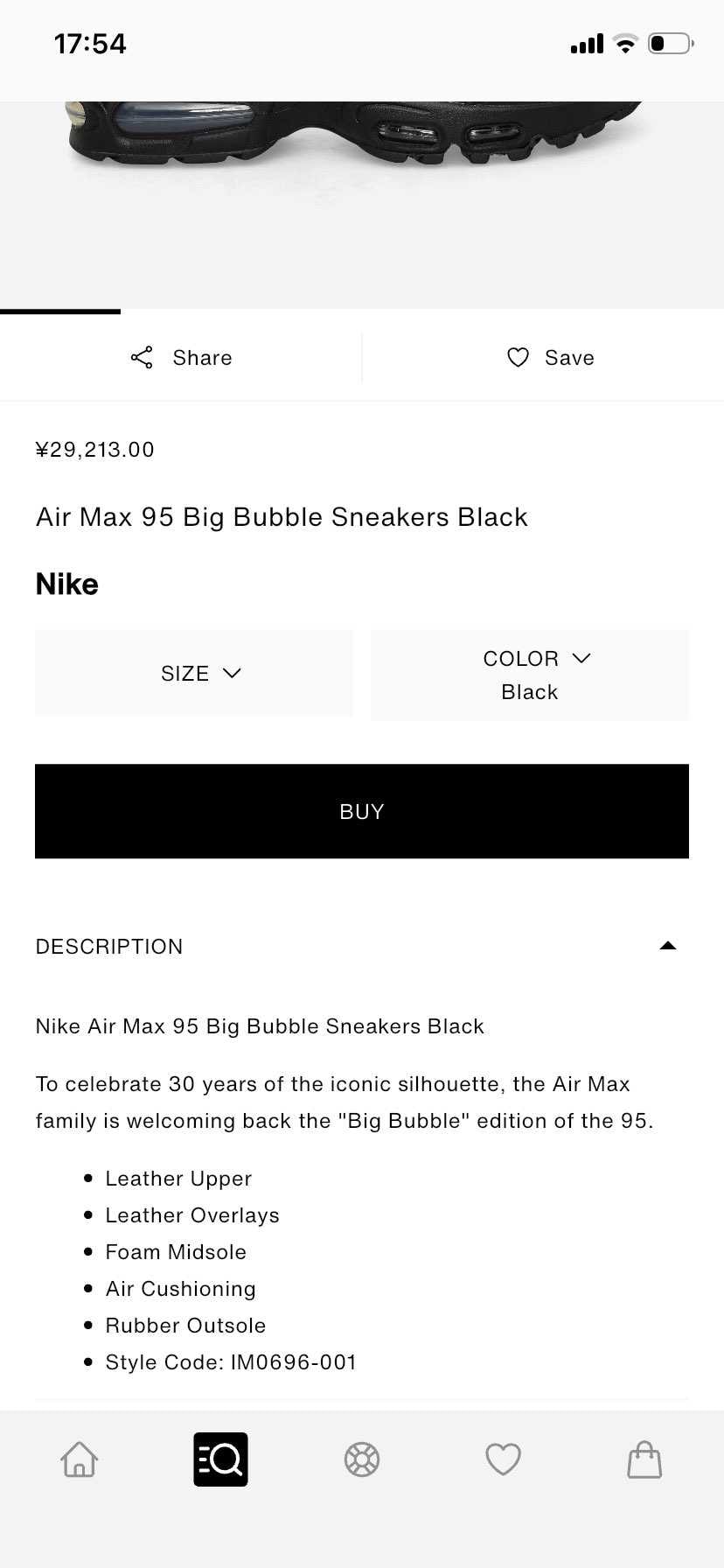Viewport: 724px width, 1568px height.
Task: Open the lifebuoy tab in bottom bar
Action: 362,1459
